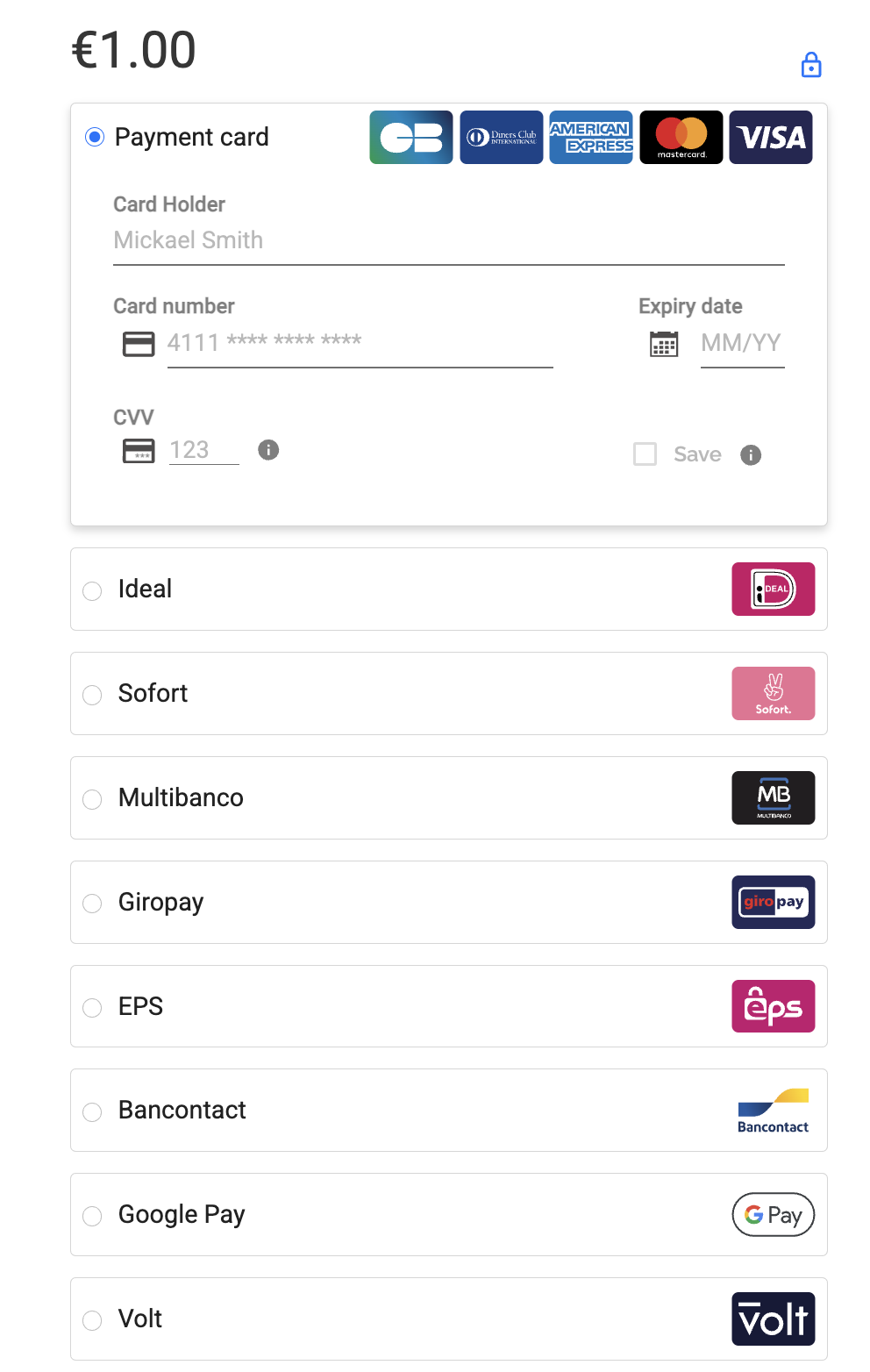Choose the EPS payment option
870x1372 pixels.
pos(92,1008)
